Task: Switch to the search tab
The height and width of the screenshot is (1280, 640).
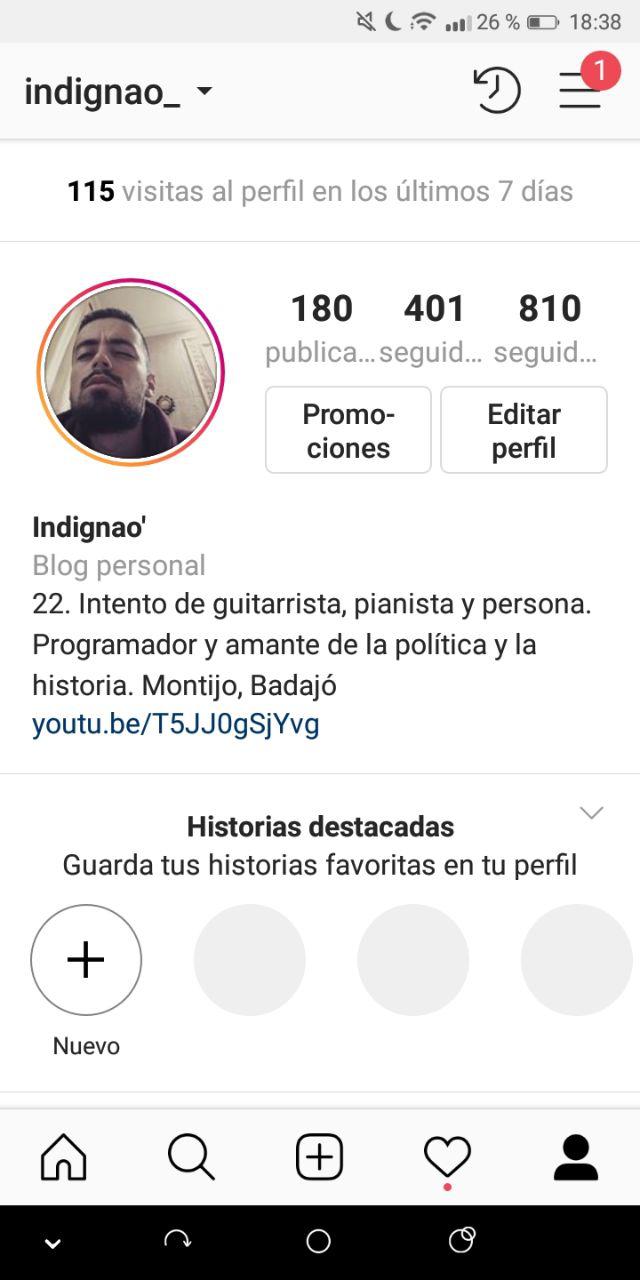Action: point(191,1158)
